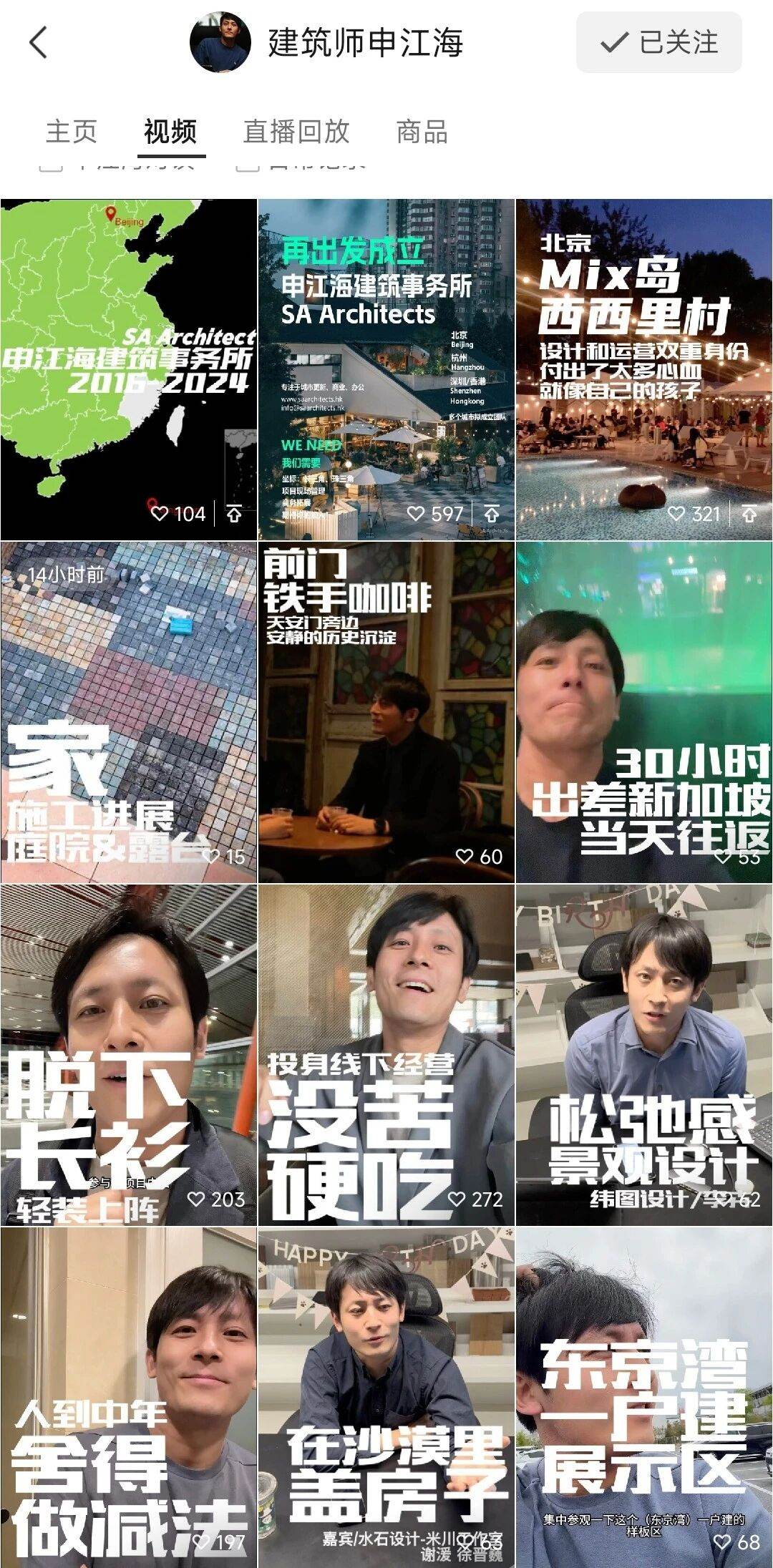Open the 东京湾一户建展示区 video

[x=644, y=1396]
